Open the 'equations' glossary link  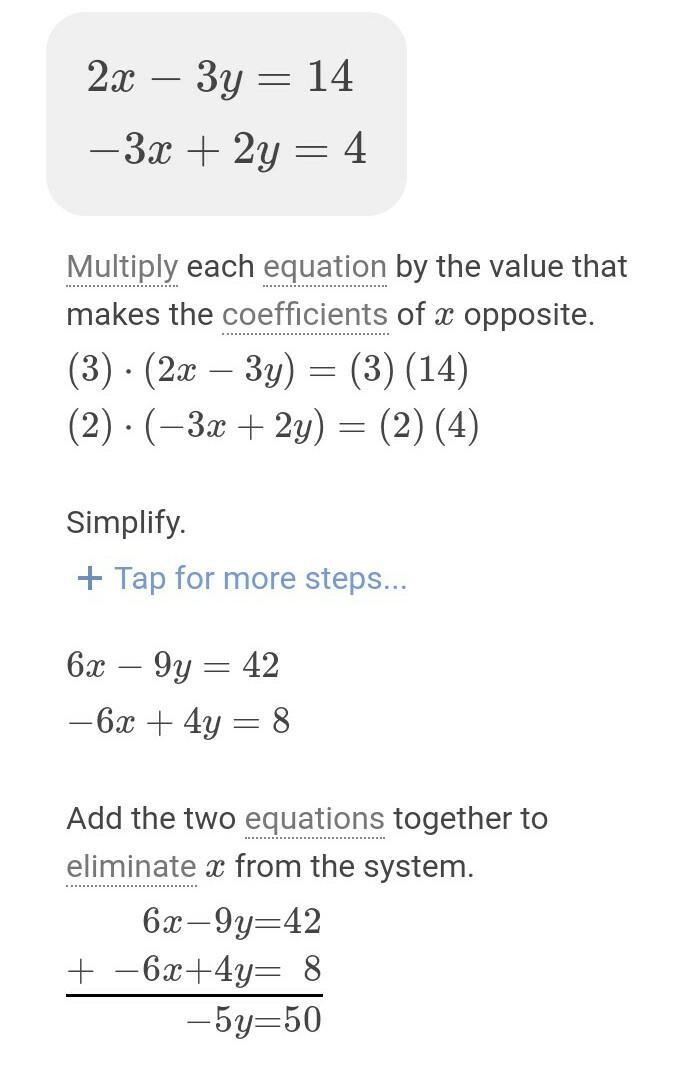click(314, 819)
